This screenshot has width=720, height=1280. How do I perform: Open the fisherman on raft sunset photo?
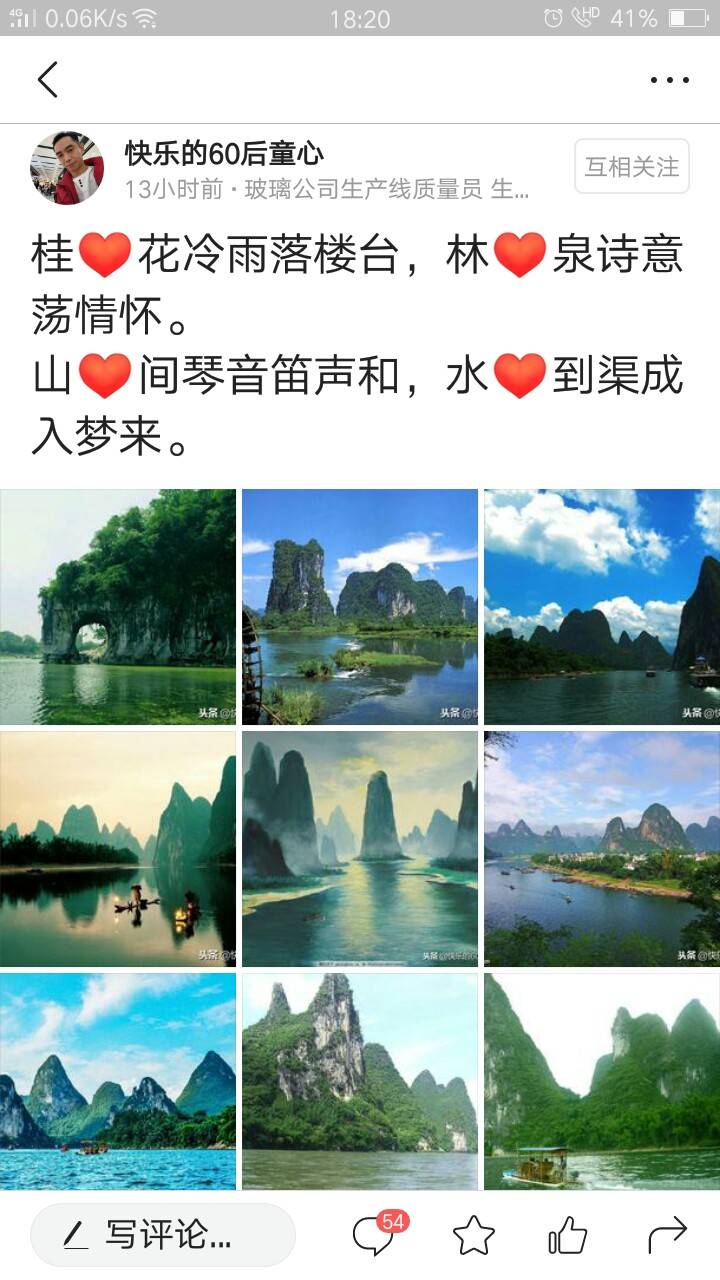(118, 848)
